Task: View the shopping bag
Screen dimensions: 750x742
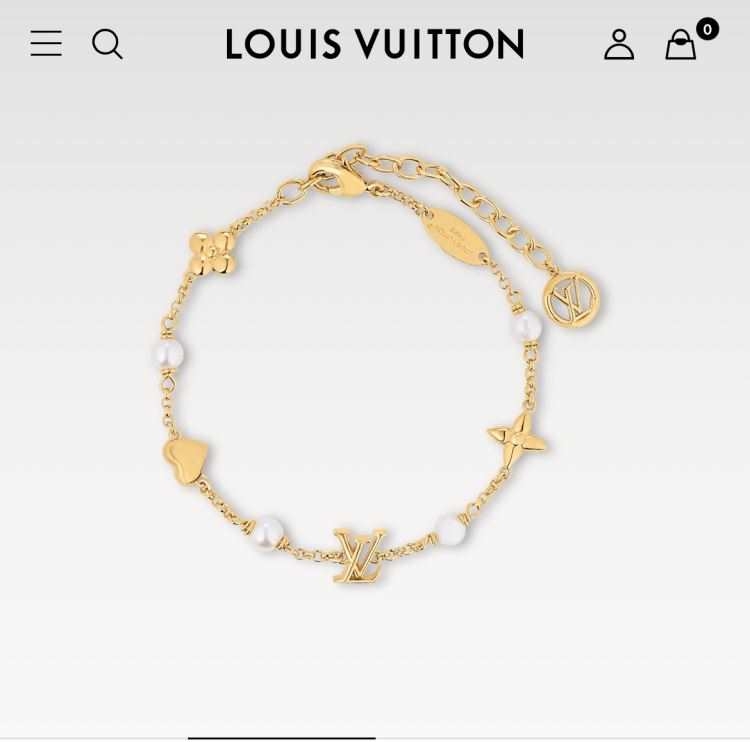Action: tap(681, 44)
